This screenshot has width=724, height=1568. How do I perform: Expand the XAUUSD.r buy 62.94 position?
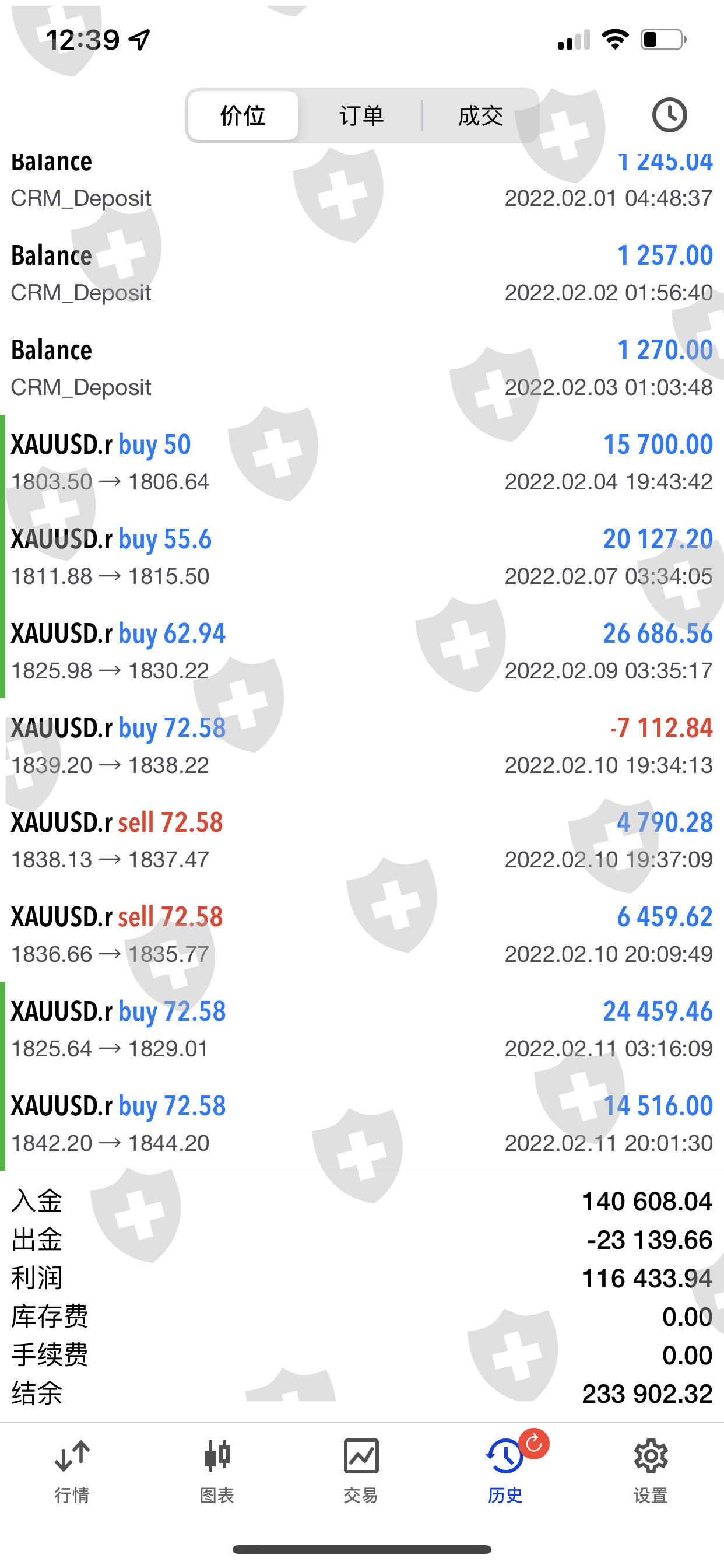coord(362,650)
